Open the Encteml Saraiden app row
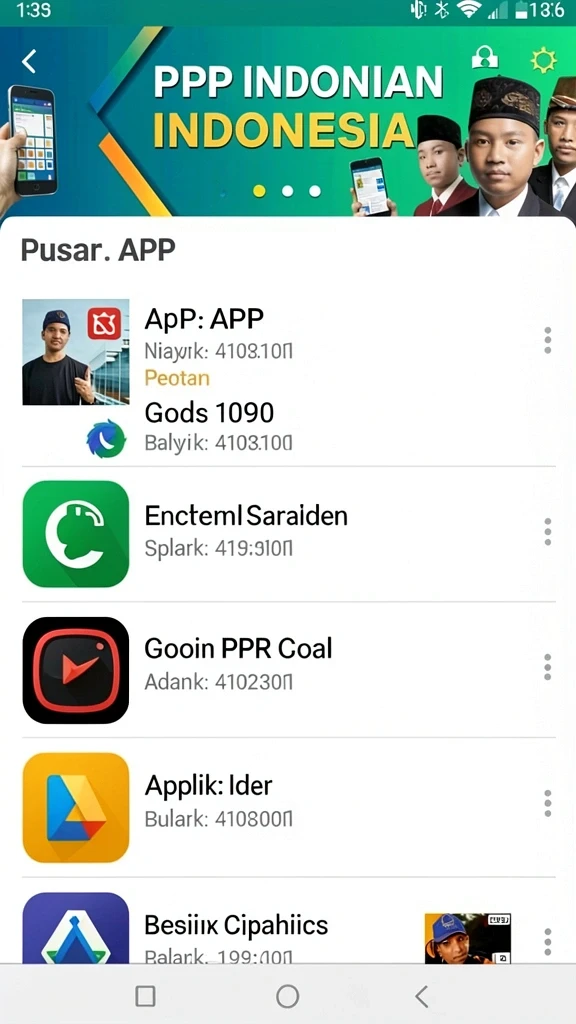This screenshot has width=576, height=1024. [288, 534]
